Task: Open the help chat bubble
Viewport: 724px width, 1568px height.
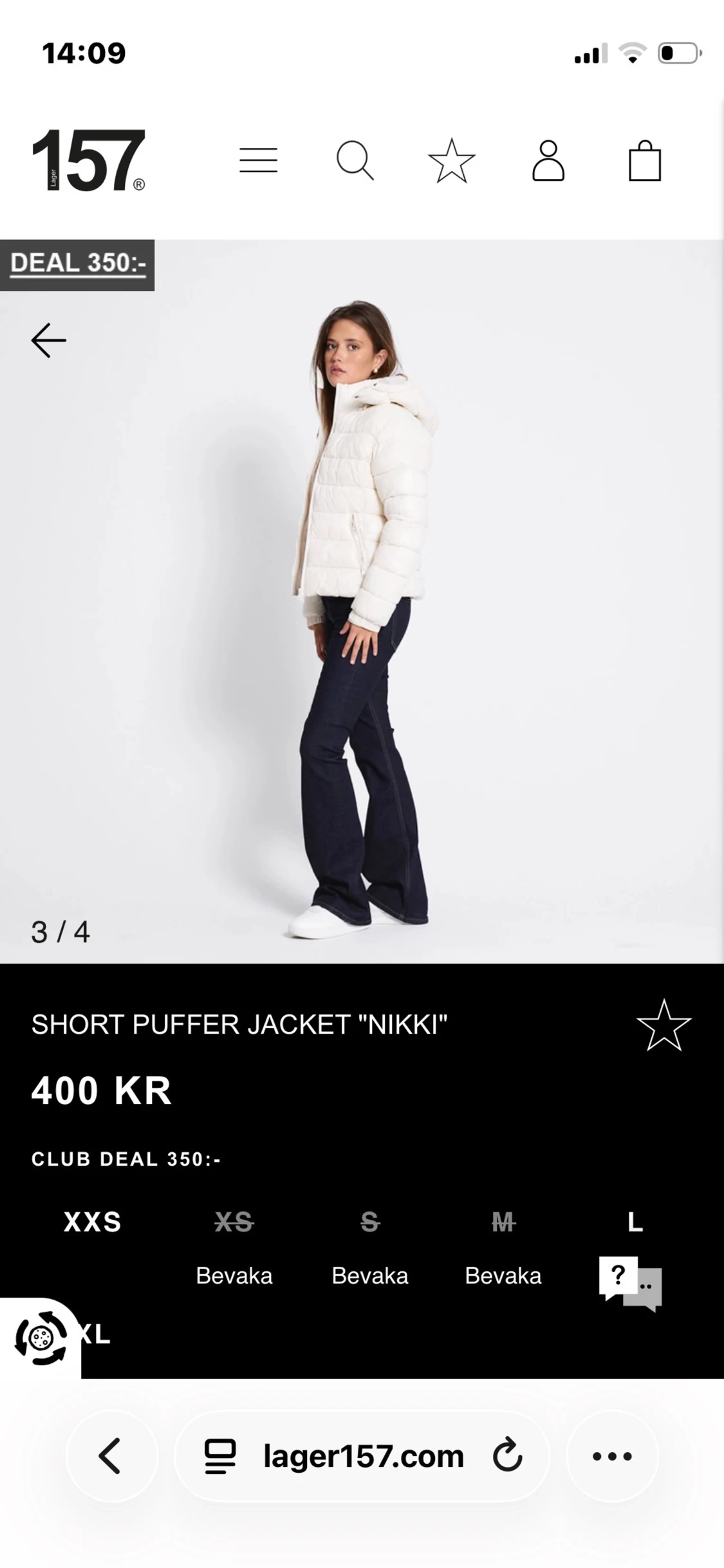Action: (630, 1283)
